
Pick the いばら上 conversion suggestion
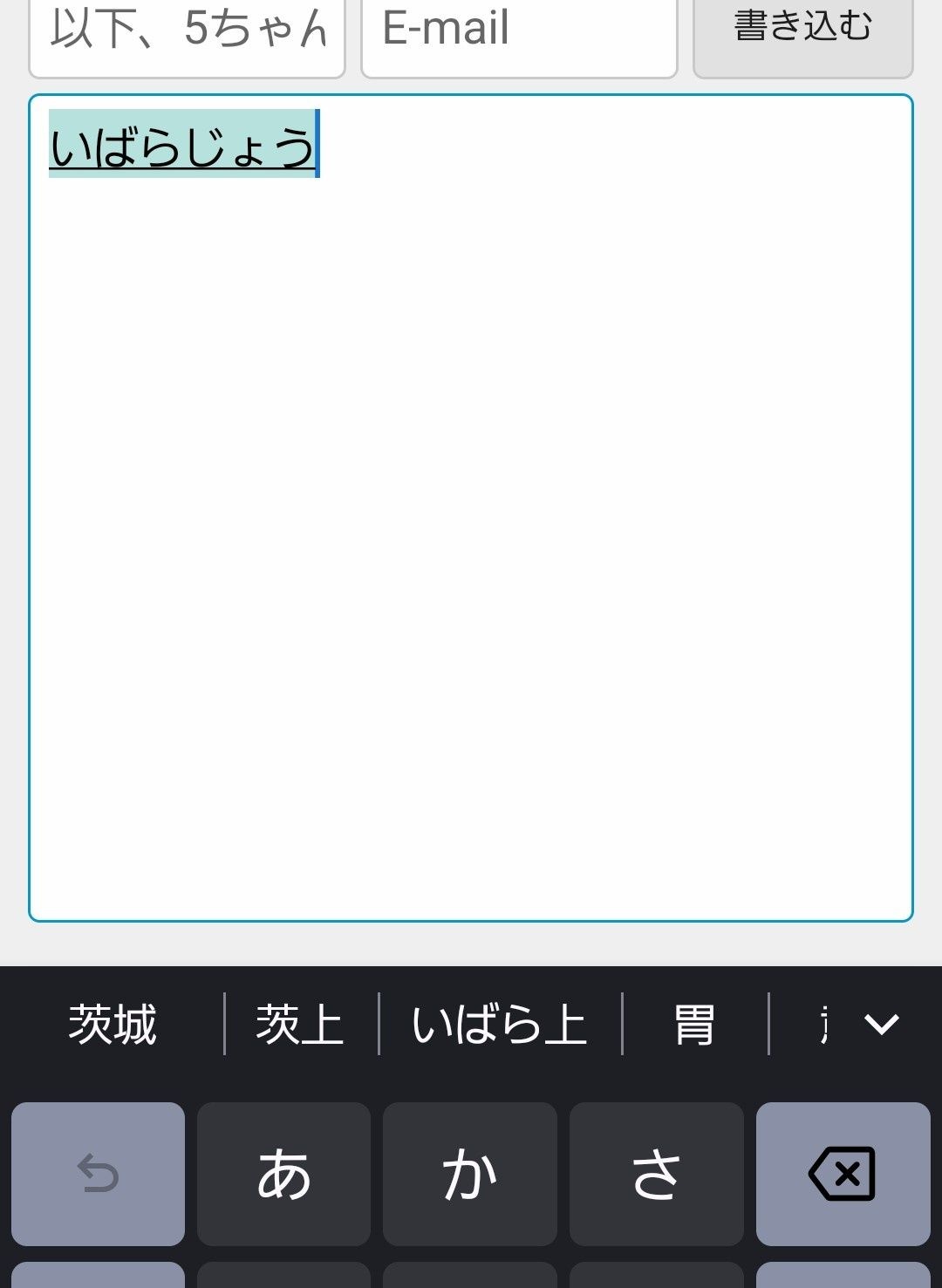pyautogui.click(x=499, y=1024)
